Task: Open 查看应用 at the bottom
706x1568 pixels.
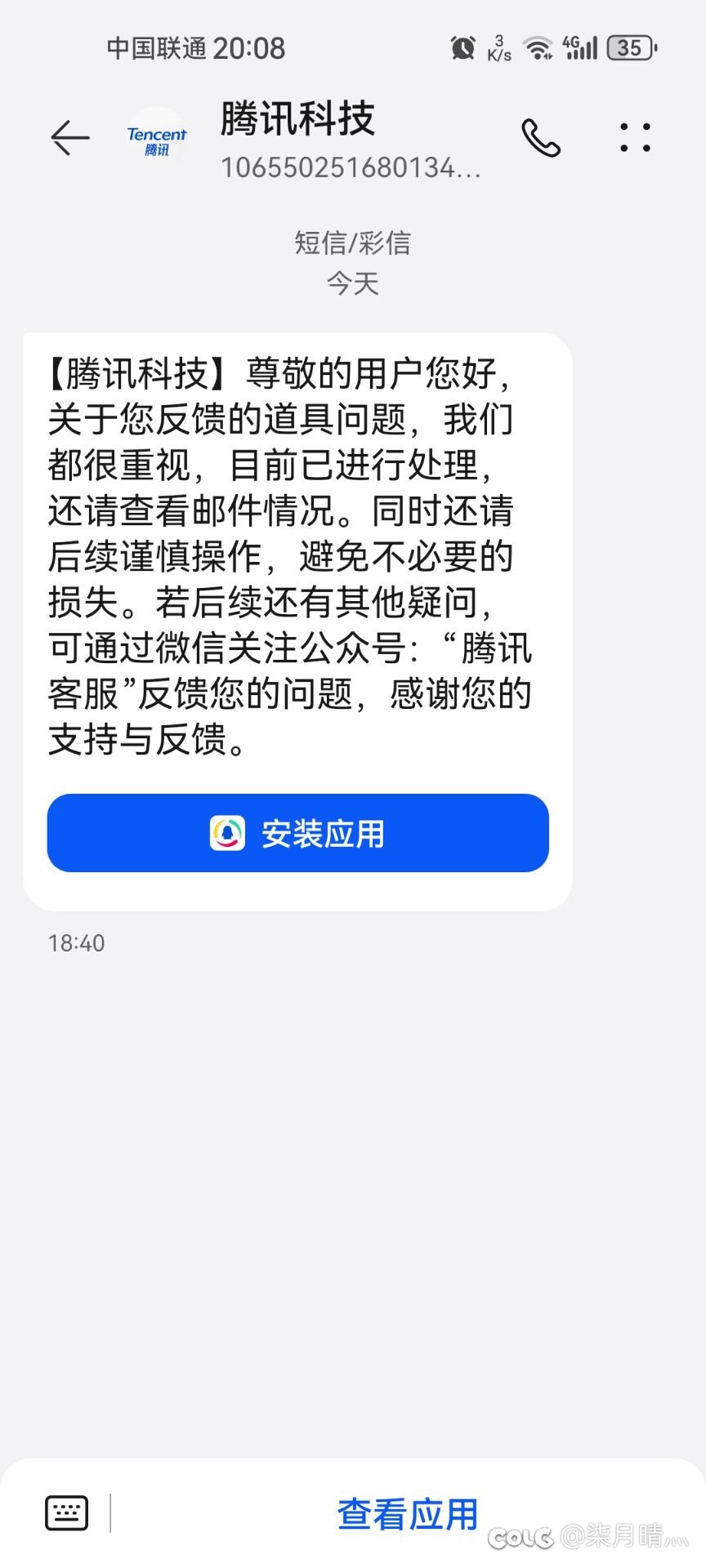Action: coord(407,1513)
